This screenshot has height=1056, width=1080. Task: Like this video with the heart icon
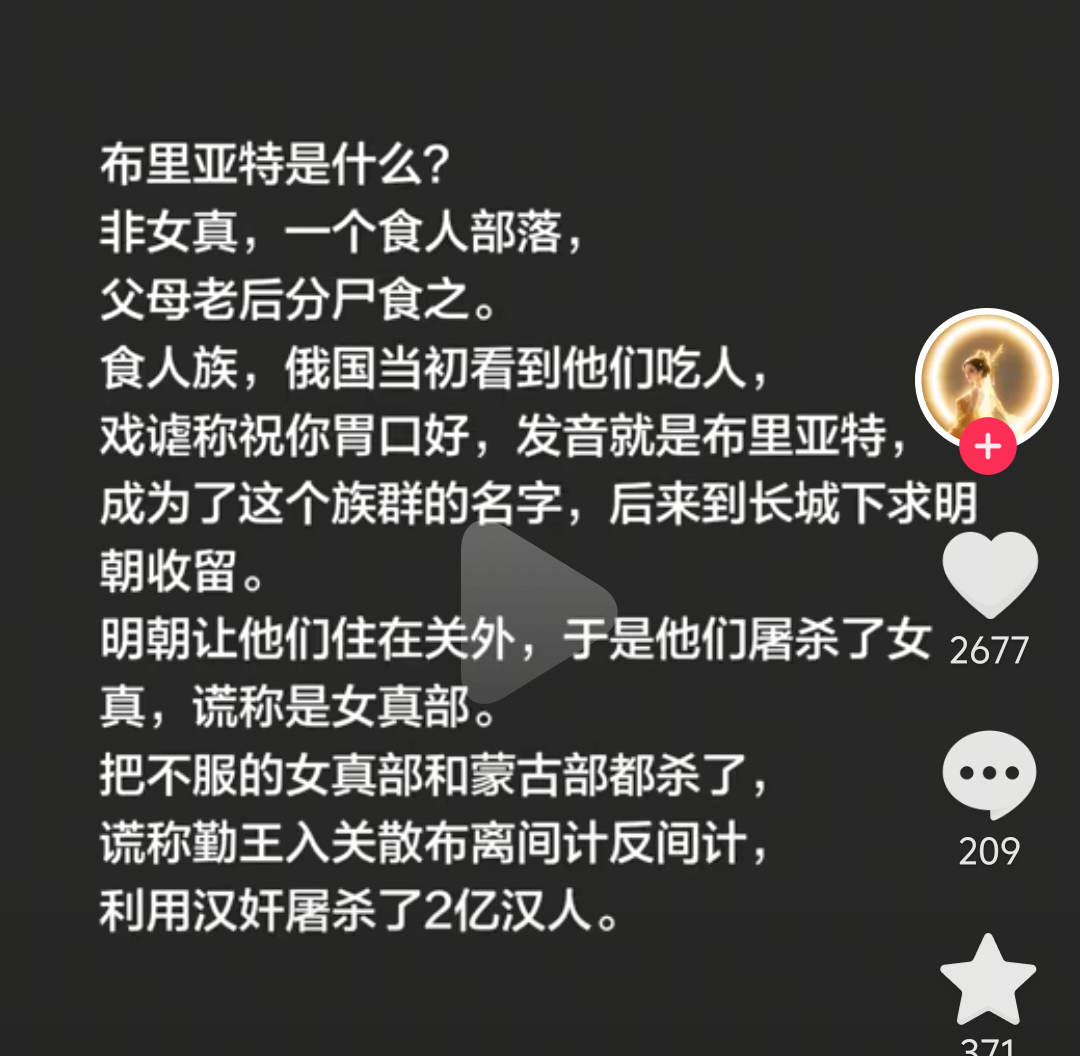990,574
